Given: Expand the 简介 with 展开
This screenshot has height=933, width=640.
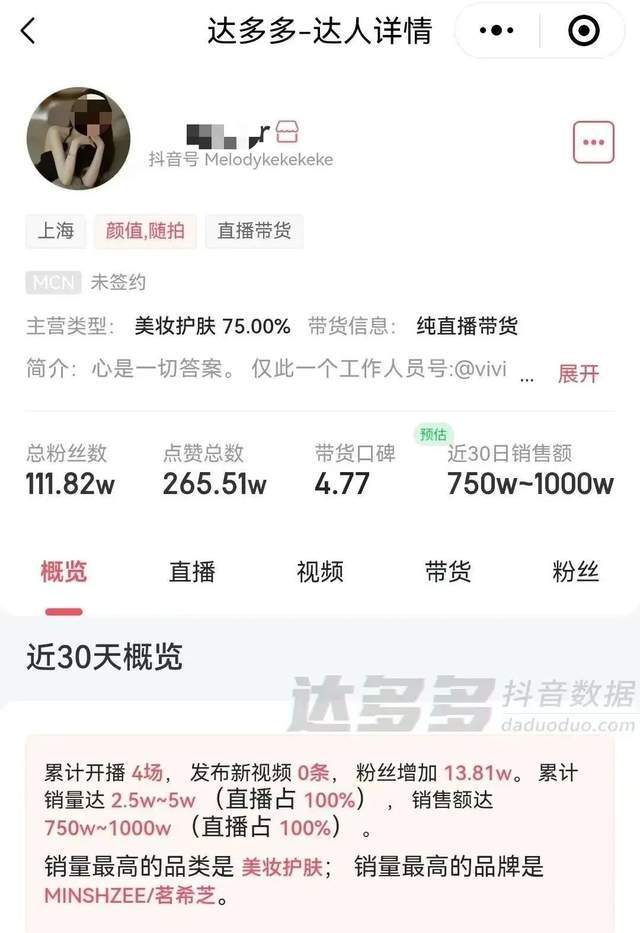Looking at the screenshot, I should point(578,373).
